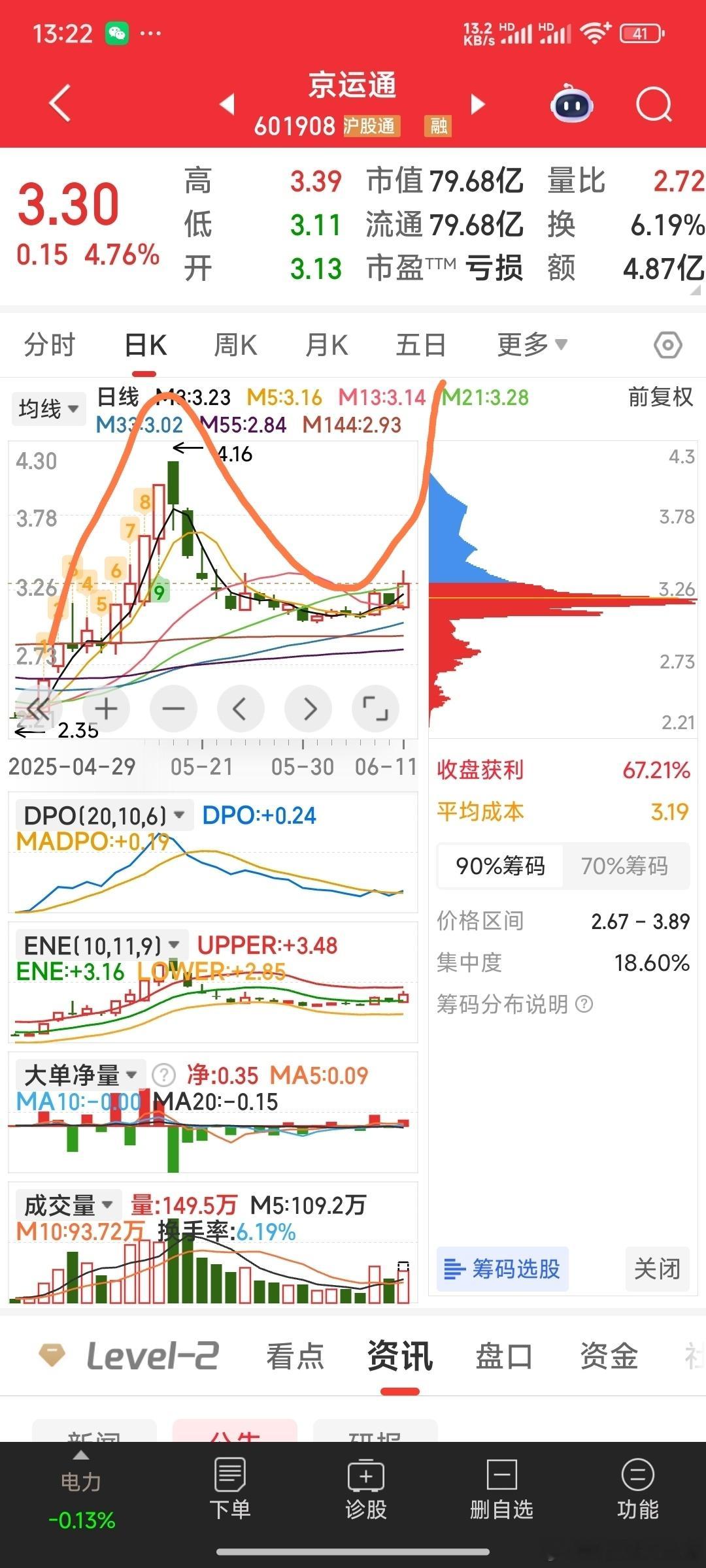This screenshot has height=1568, width=706.
Task: Switch to 70%筹码 view
Action: (x=625, y=866)
